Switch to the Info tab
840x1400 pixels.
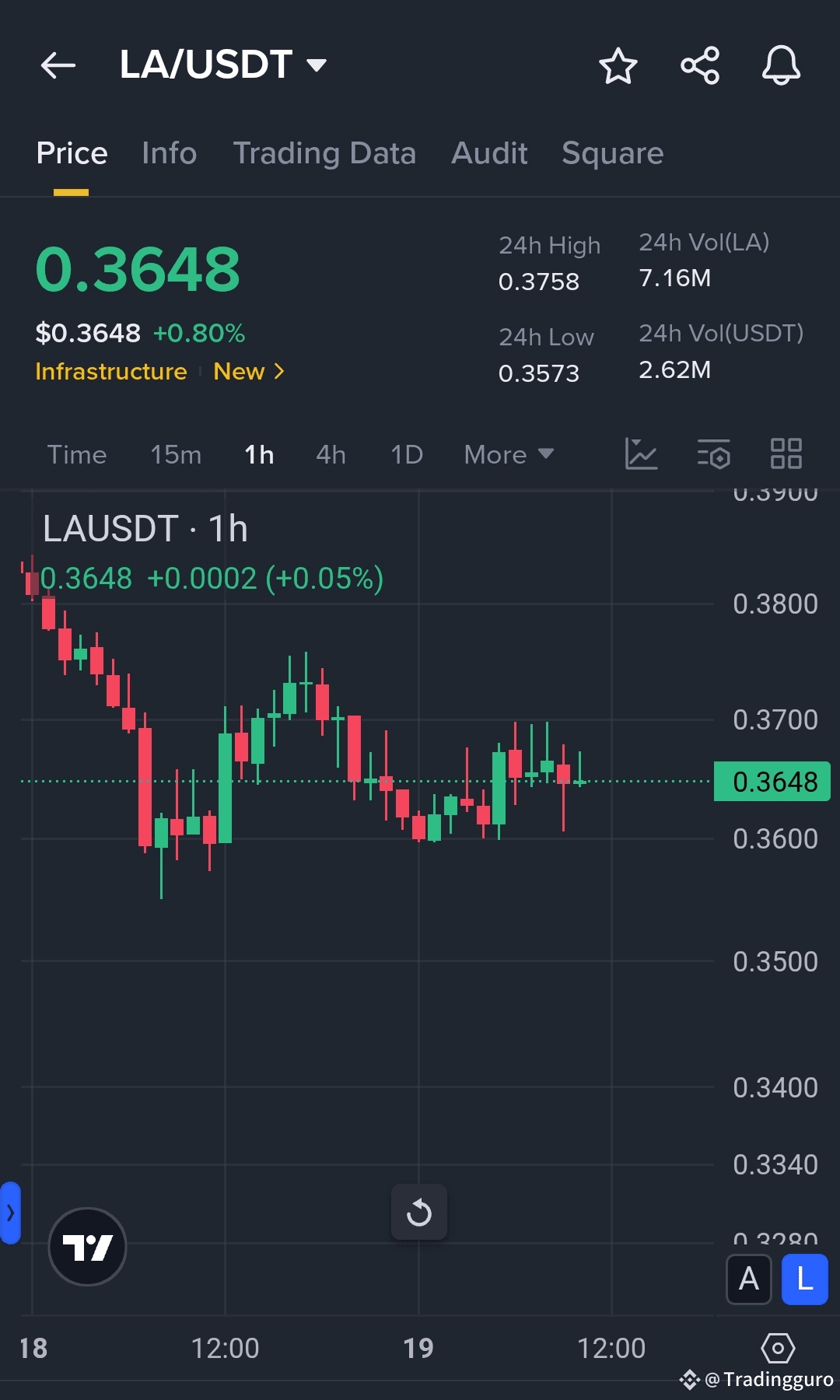pyautogui.click(x=170, y=153)
